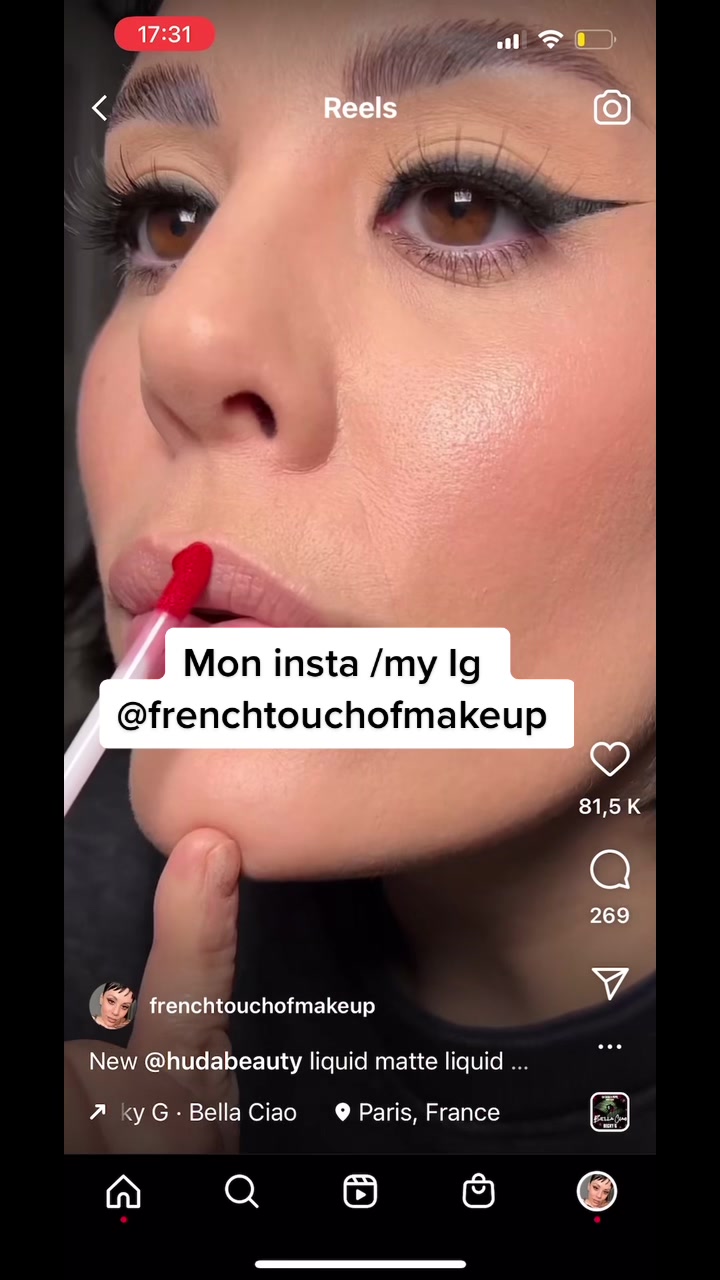Open the comments on this reel
The image size is (720, 1280).
(x=609, y=871)
